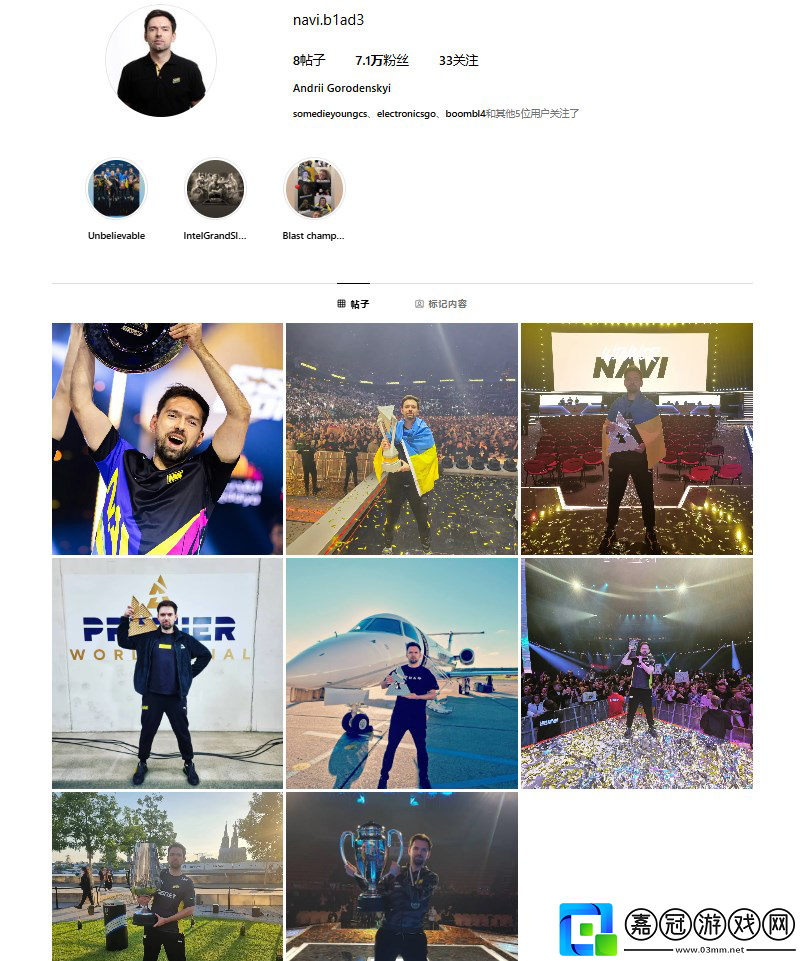
Task: Switch to the 标记内容 tab
Action: click(x=441, y=304)
